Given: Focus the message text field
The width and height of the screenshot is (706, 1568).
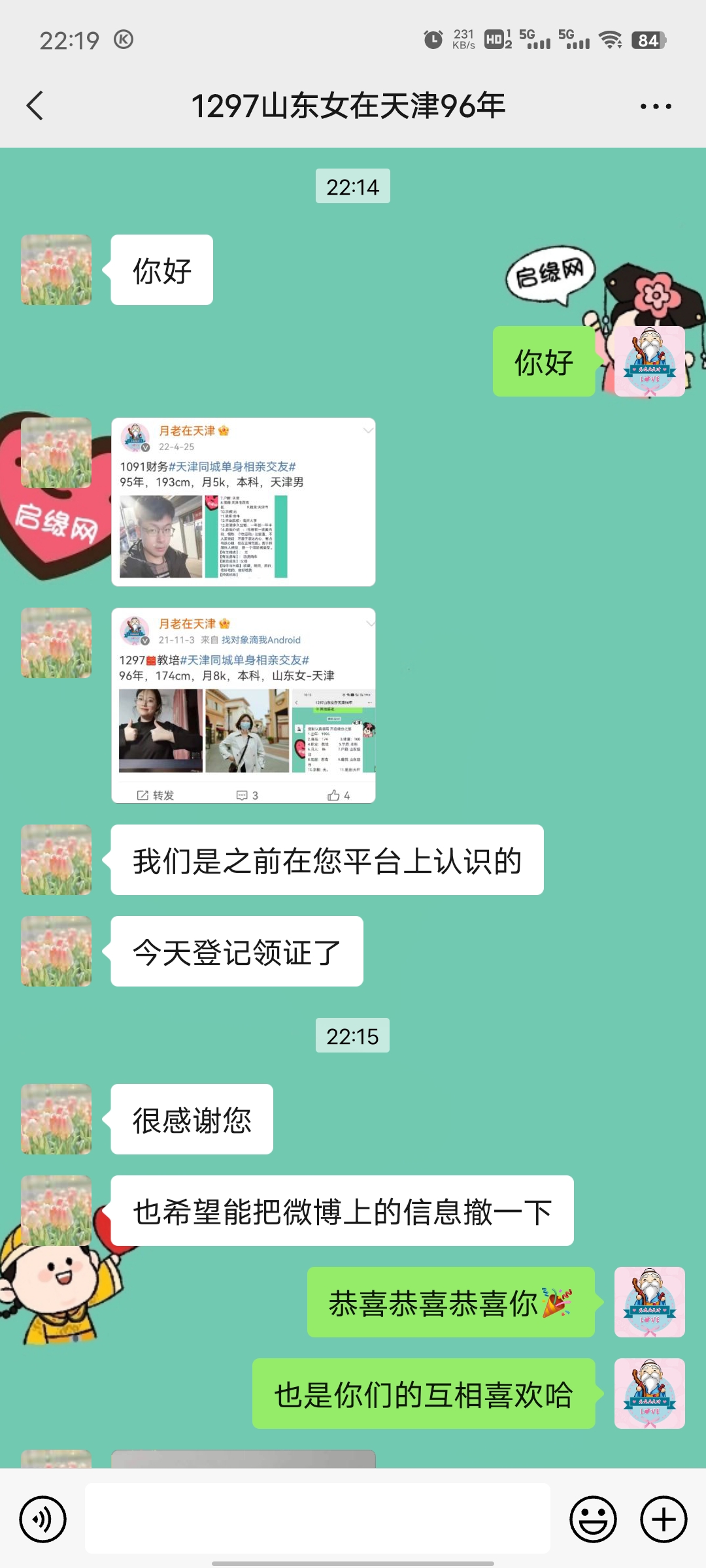Looking at the screenshot, I should pos(317,1518).
